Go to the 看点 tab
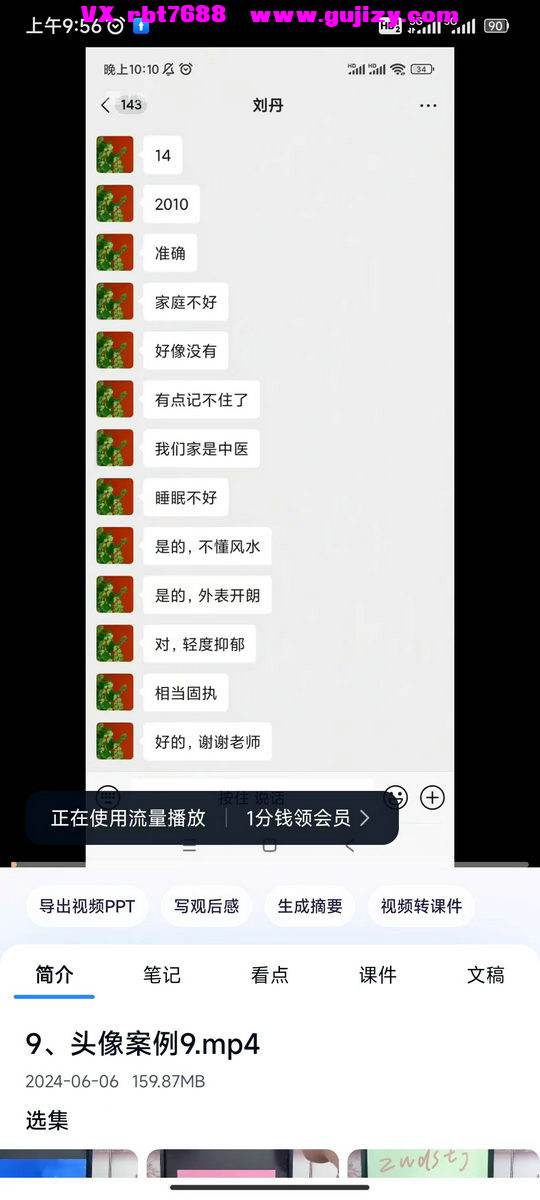The image size is (540, 1200). coord(270,975)
